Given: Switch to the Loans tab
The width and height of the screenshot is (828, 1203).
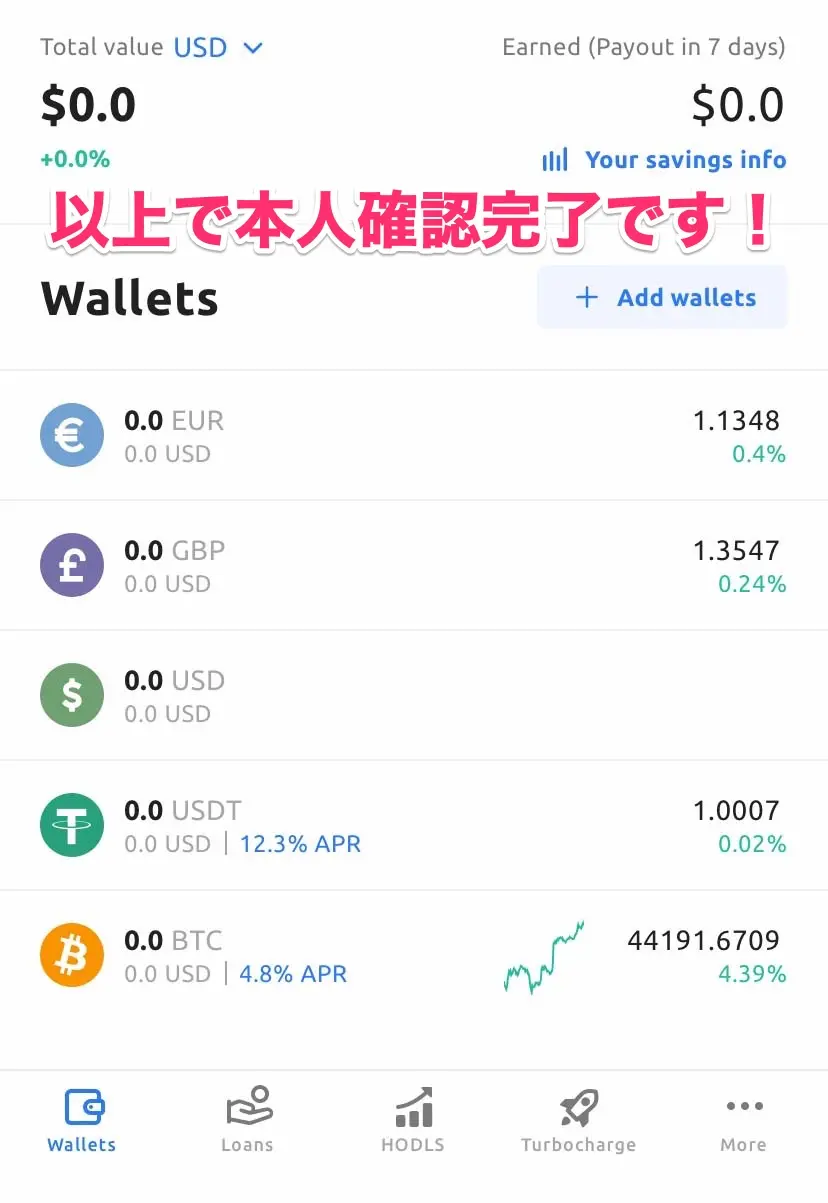Looking at the screenshot, I should coord(247,1121).
